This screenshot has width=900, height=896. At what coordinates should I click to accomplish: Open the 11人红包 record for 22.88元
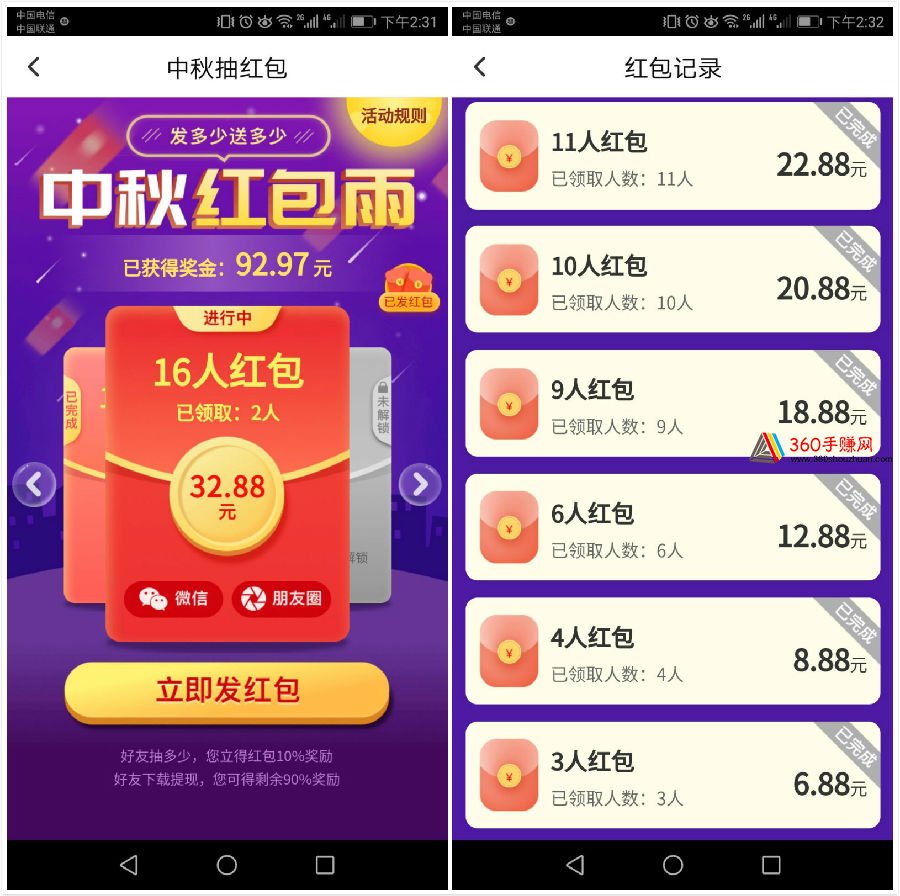pyautogui.click(x=672, y=158)
